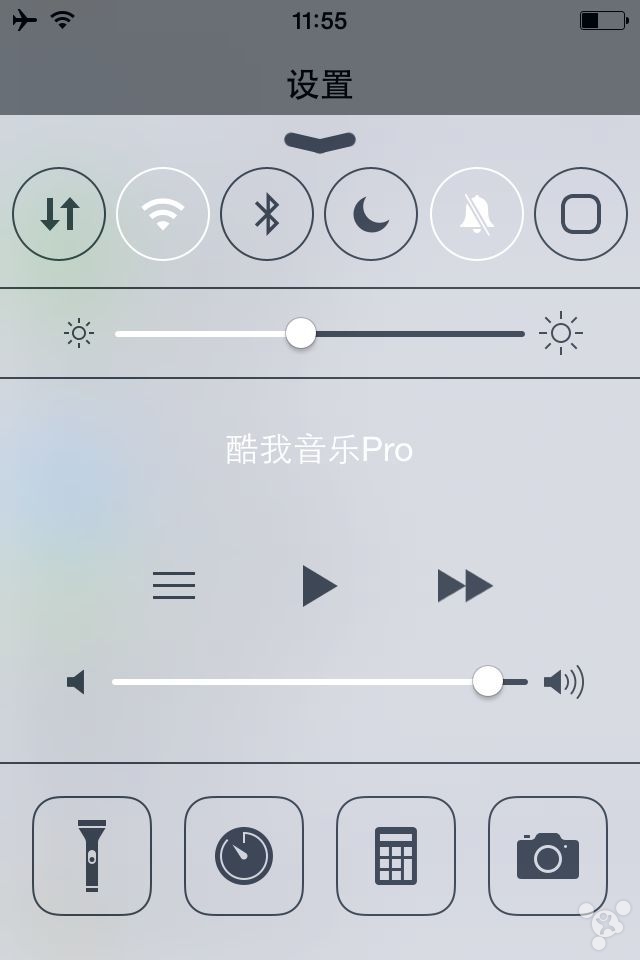Set brightness at the slider's midpoint
This screenshot has height=960, width=640.
[320, 334]
